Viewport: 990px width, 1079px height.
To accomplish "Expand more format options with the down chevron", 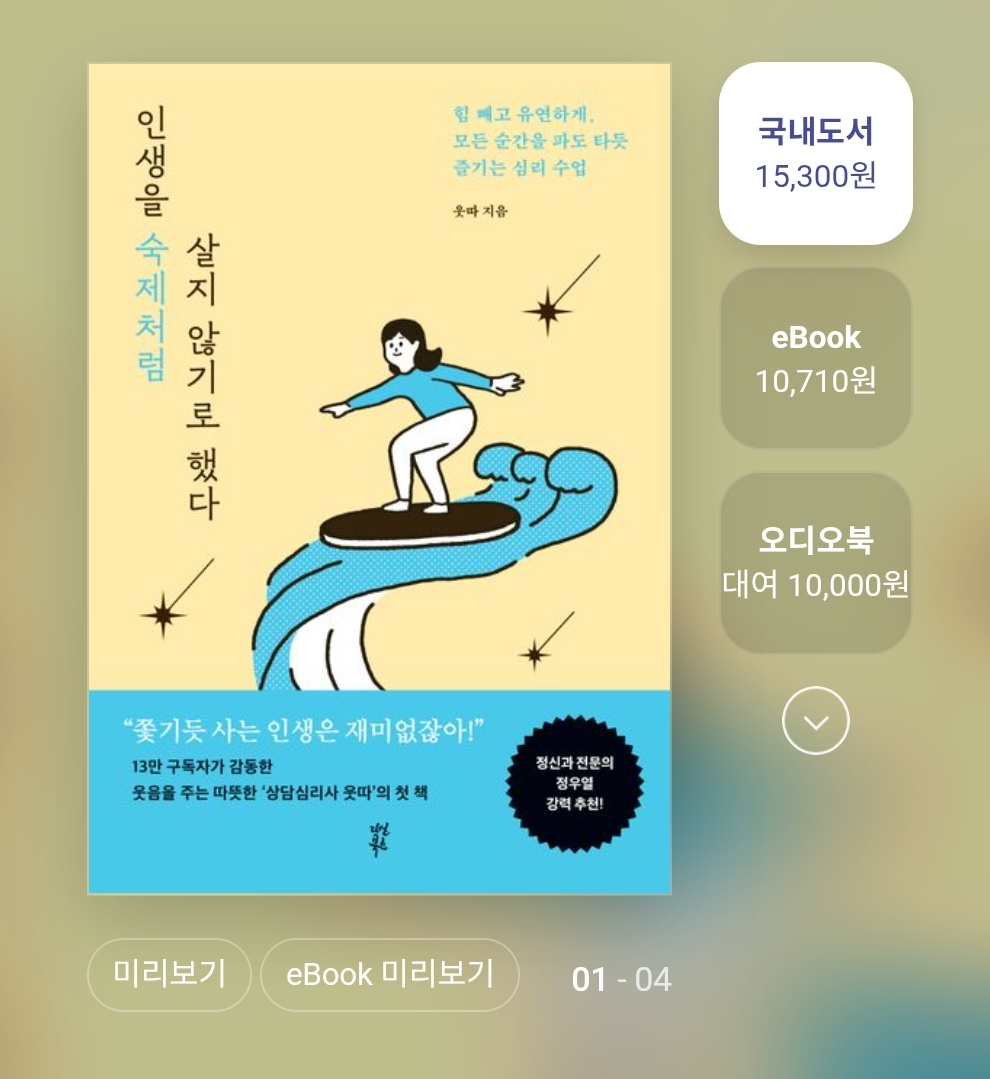I will (x=815, y=720).
